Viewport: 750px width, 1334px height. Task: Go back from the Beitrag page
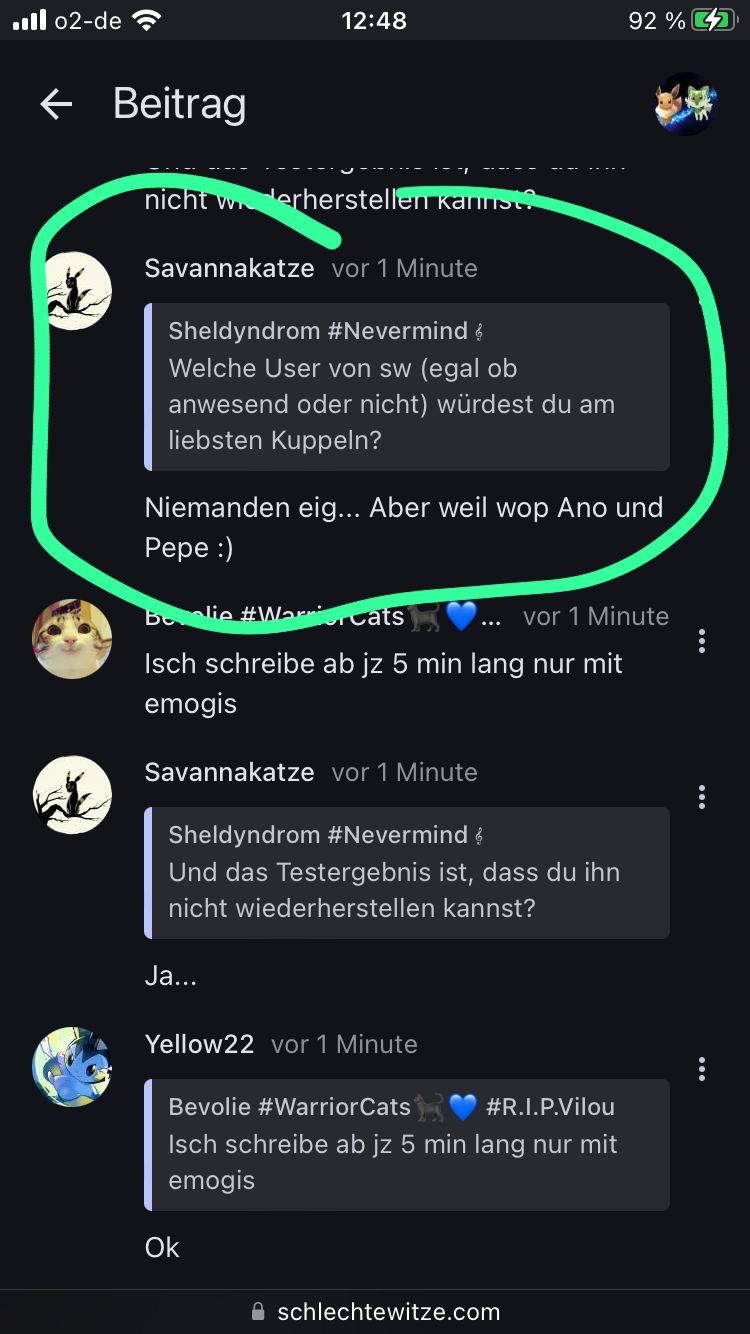click(56, 104)
